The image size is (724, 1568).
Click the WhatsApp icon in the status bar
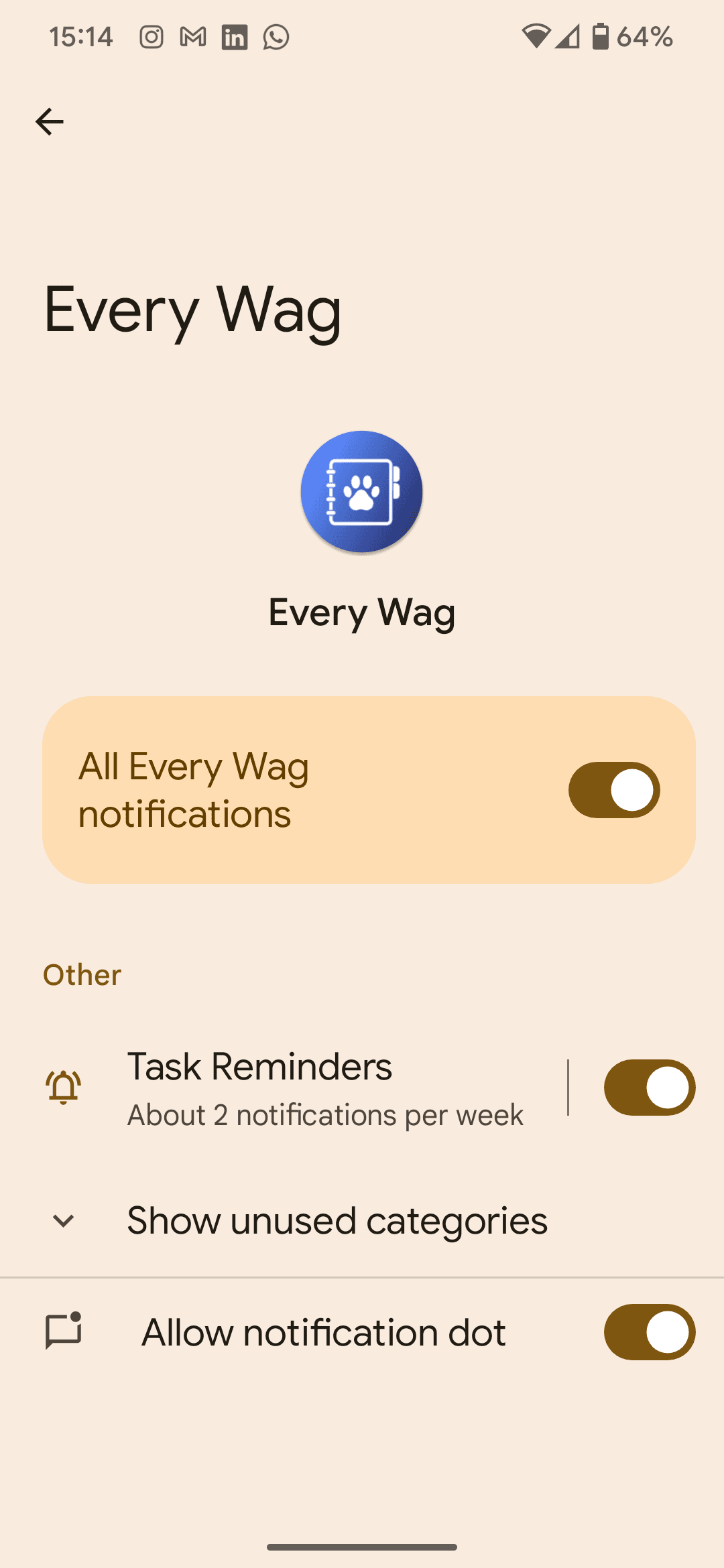[x=275, y=37]
